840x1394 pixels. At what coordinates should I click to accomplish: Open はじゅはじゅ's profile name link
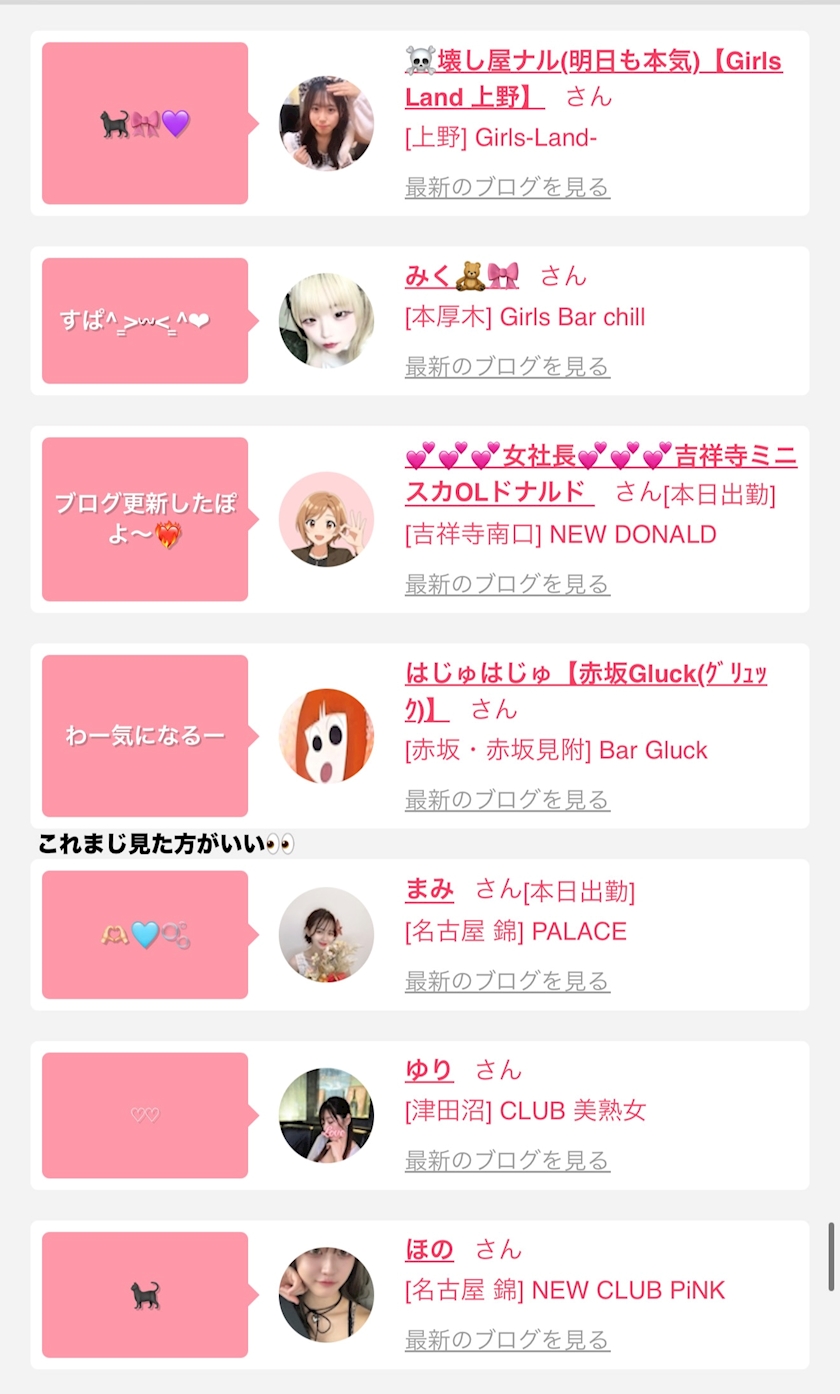click(x=586, y=691)
